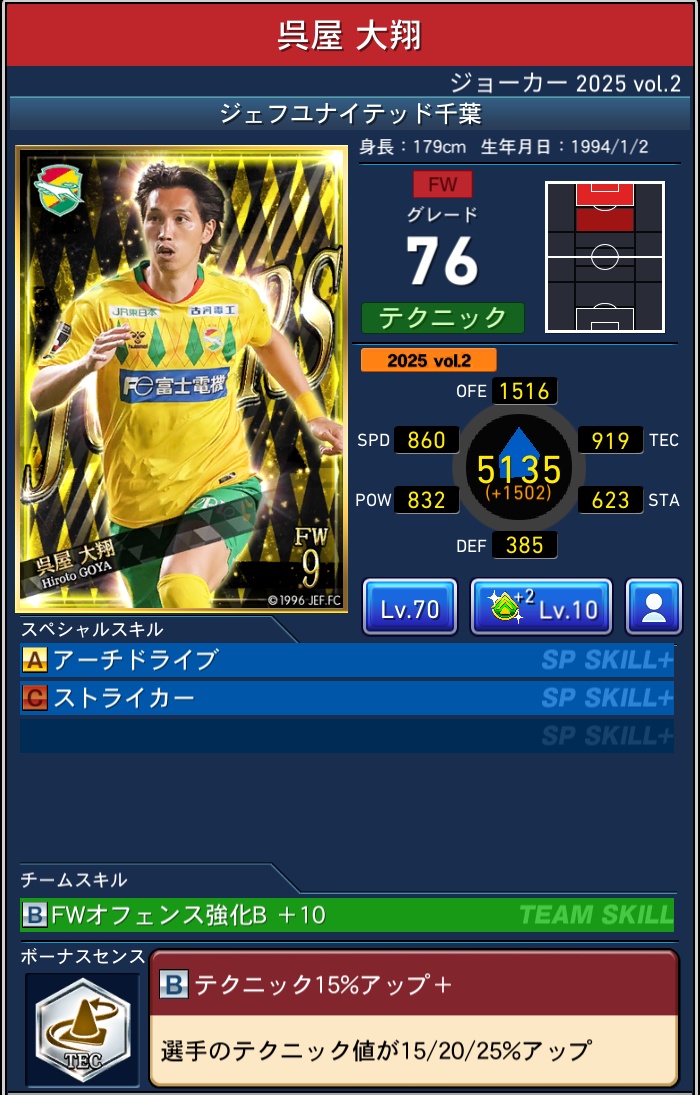Open the テクニック15%アップ＋ bonus sense panel
Screen dimensions: 700x1095
pyautogui.click(x=413, y=1017)
